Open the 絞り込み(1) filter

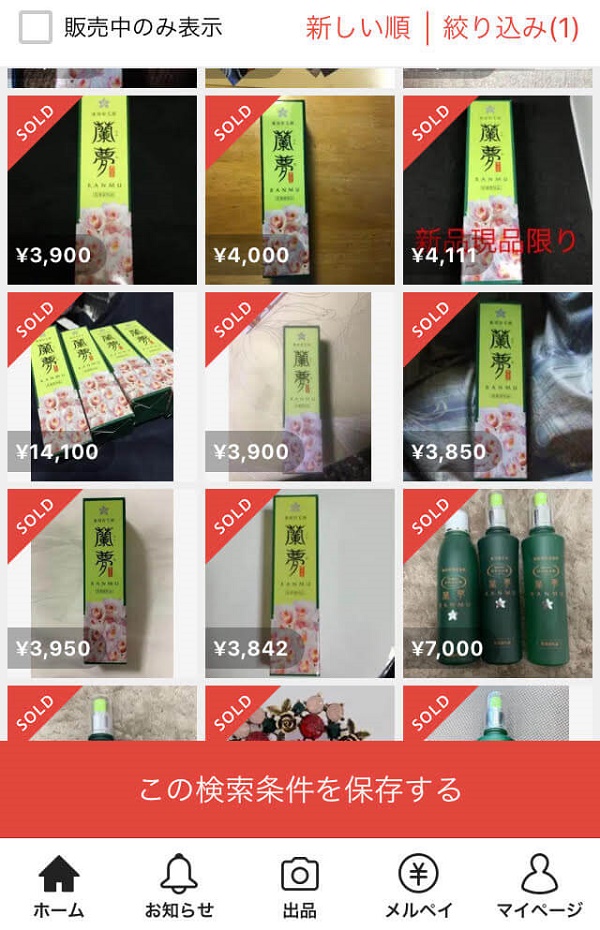(x=510, y=28)
